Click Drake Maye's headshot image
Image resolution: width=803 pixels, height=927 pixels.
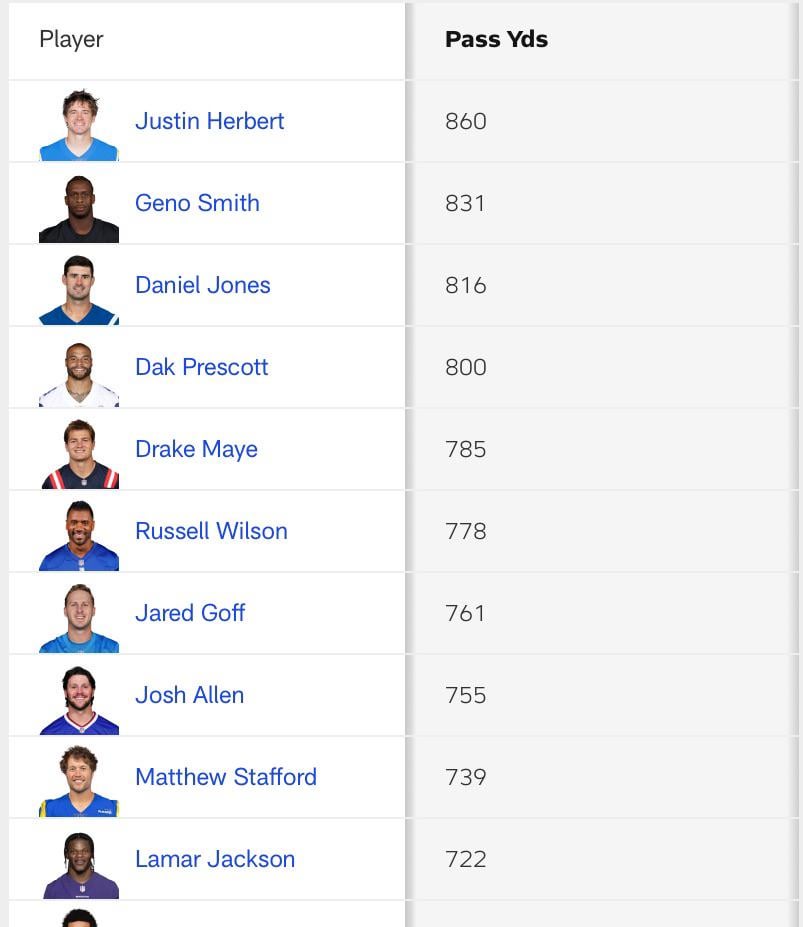(x=78, y=449)
